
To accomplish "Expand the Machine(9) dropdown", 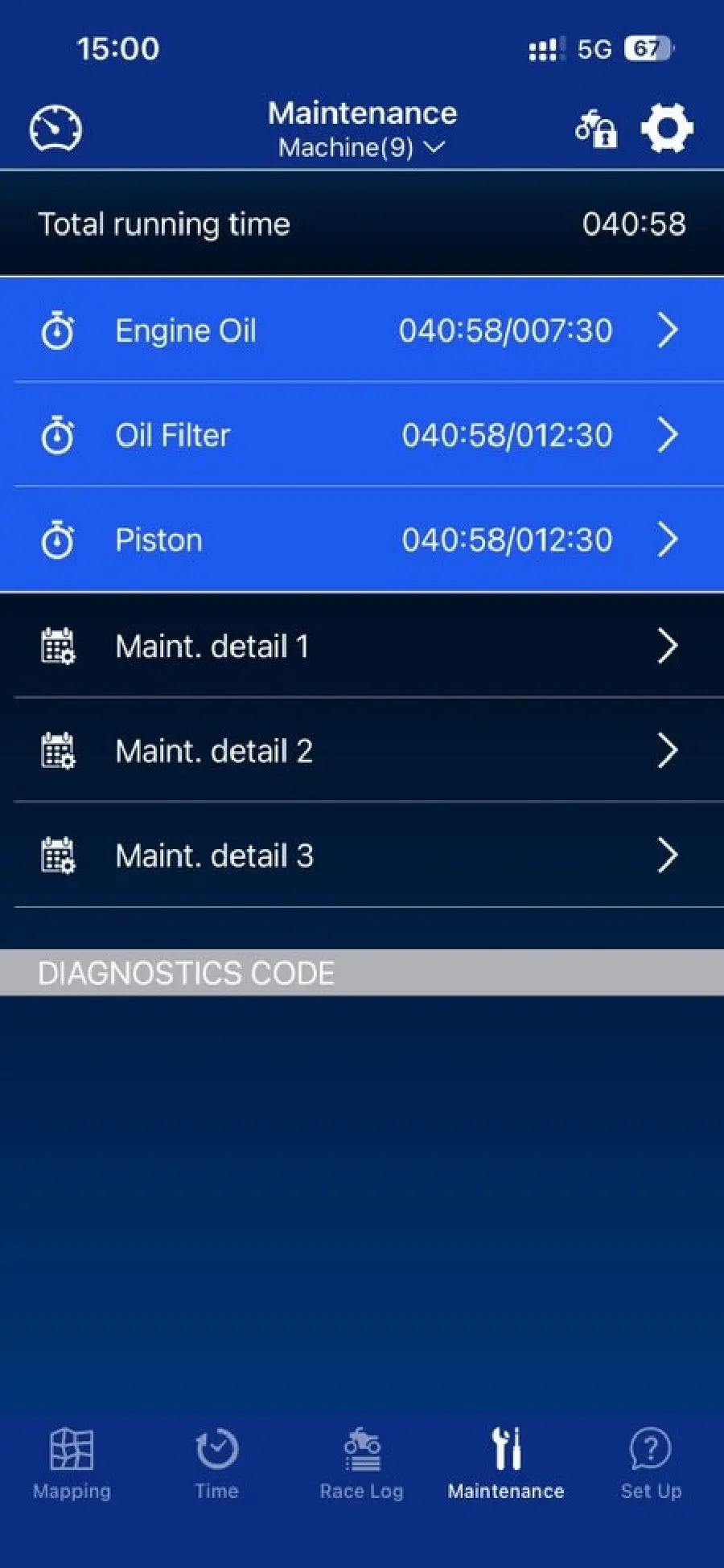I will [x=362, y=148].
